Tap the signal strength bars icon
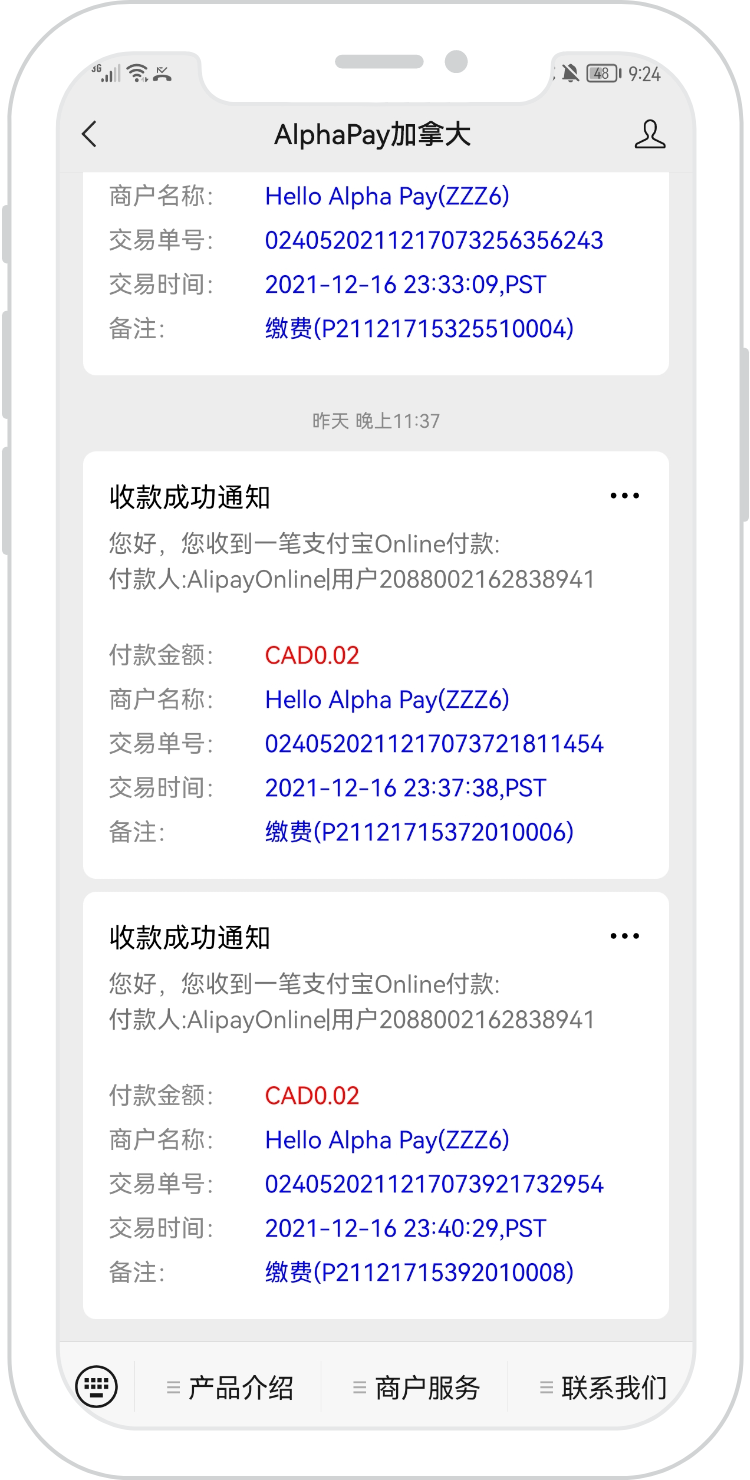The height and width of the screenshot is (1480, 750). pyautogui.click(x=112, y=73)
